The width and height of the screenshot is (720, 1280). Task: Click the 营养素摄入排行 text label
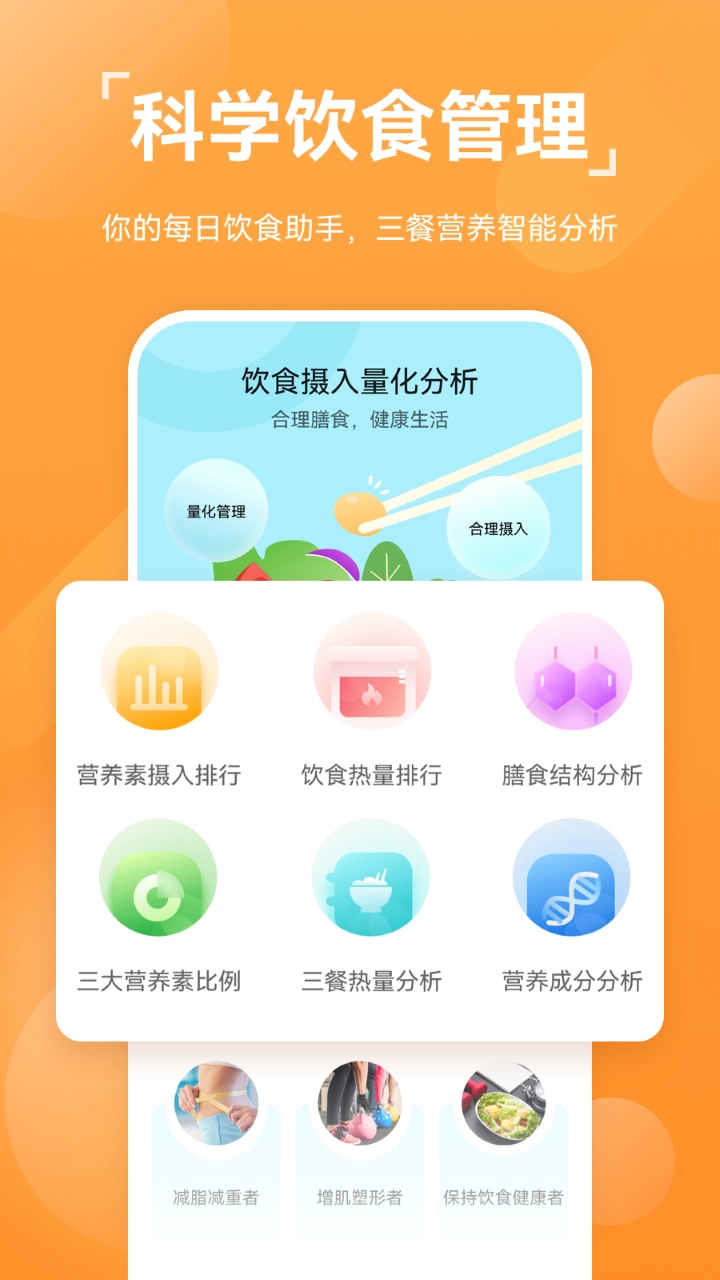point(160,773)
